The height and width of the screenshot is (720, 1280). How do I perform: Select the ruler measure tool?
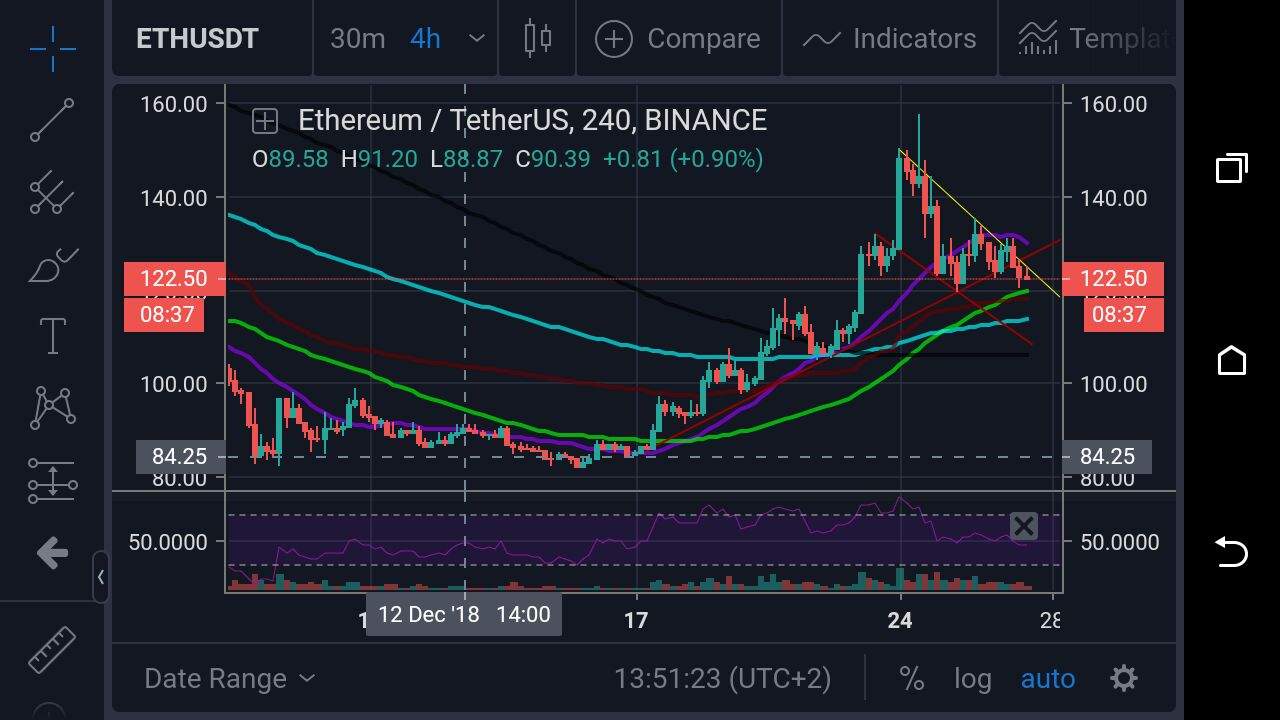(52, 649)
